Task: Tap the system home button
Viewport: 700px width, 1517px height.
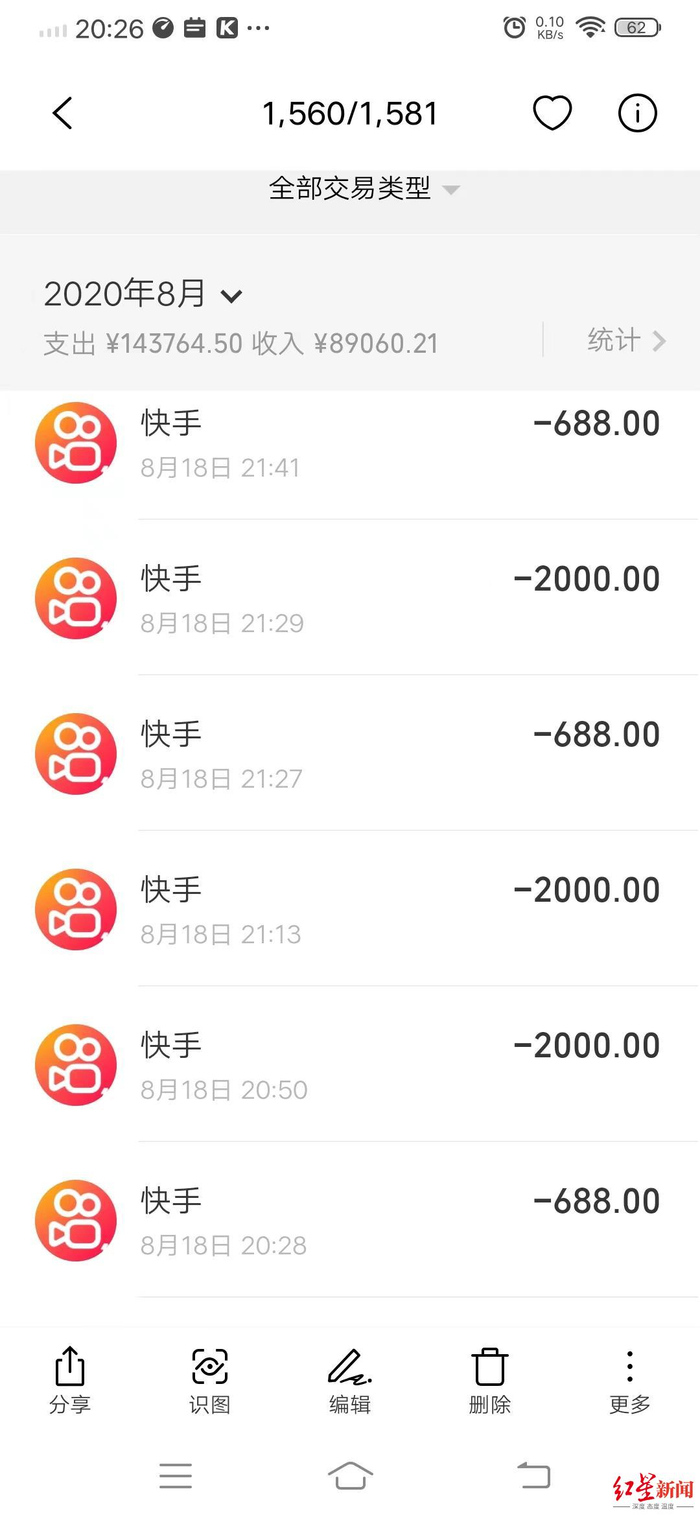Action: 350,1475
